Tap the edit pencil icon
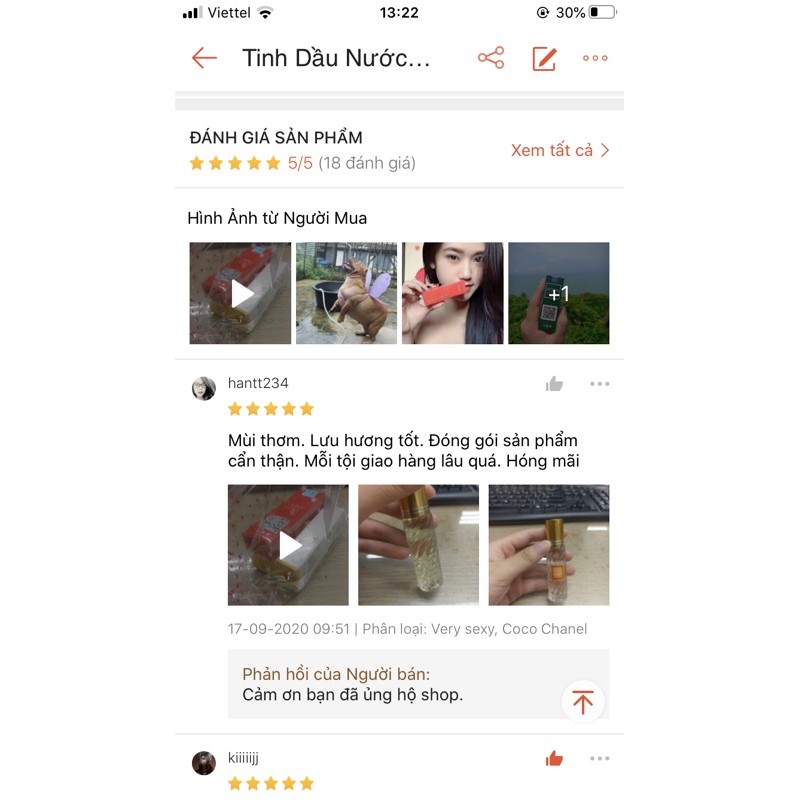The height and width of the screenshot is (800, 800). (x=544, y=58)
